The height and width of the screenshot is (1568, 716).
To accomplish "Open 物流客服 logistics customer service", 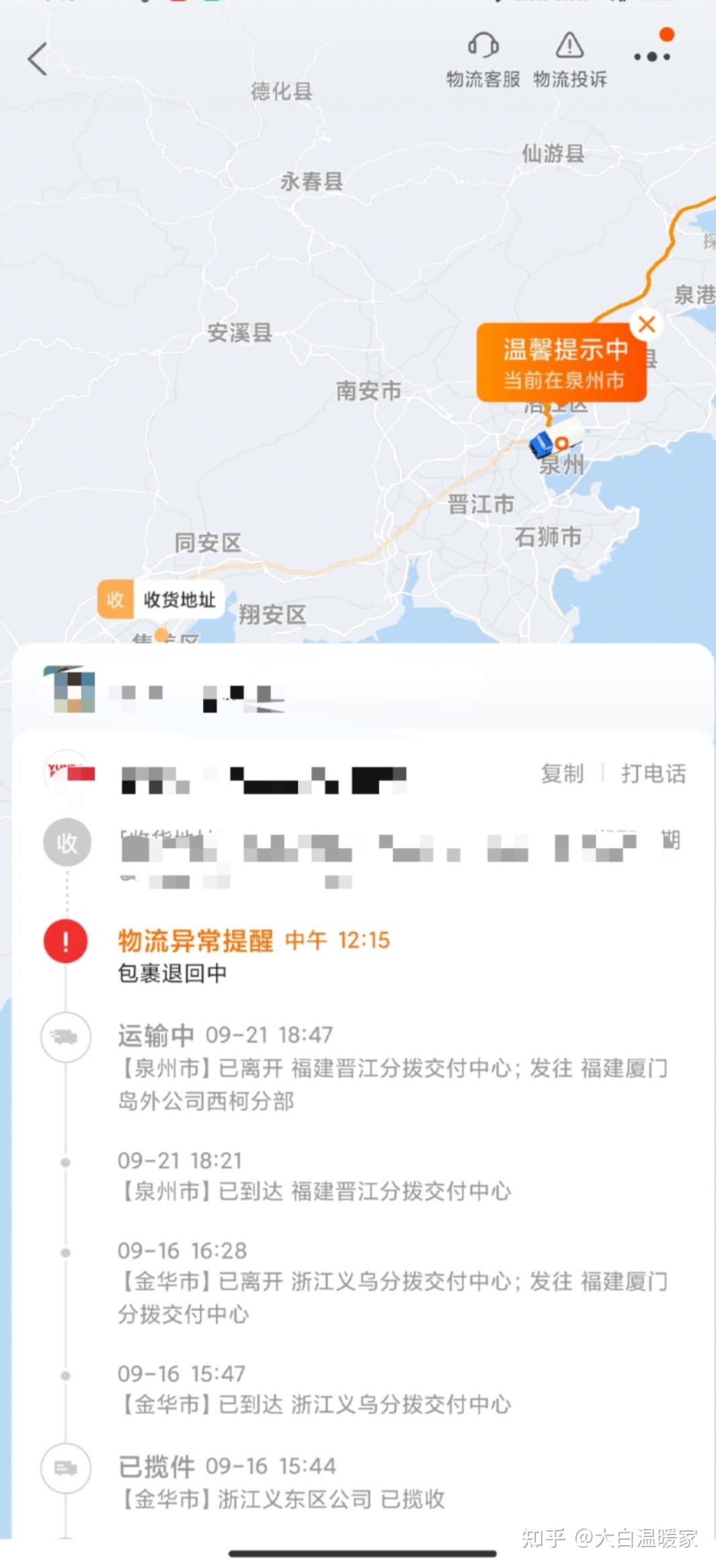I will (x=483, y=60).
